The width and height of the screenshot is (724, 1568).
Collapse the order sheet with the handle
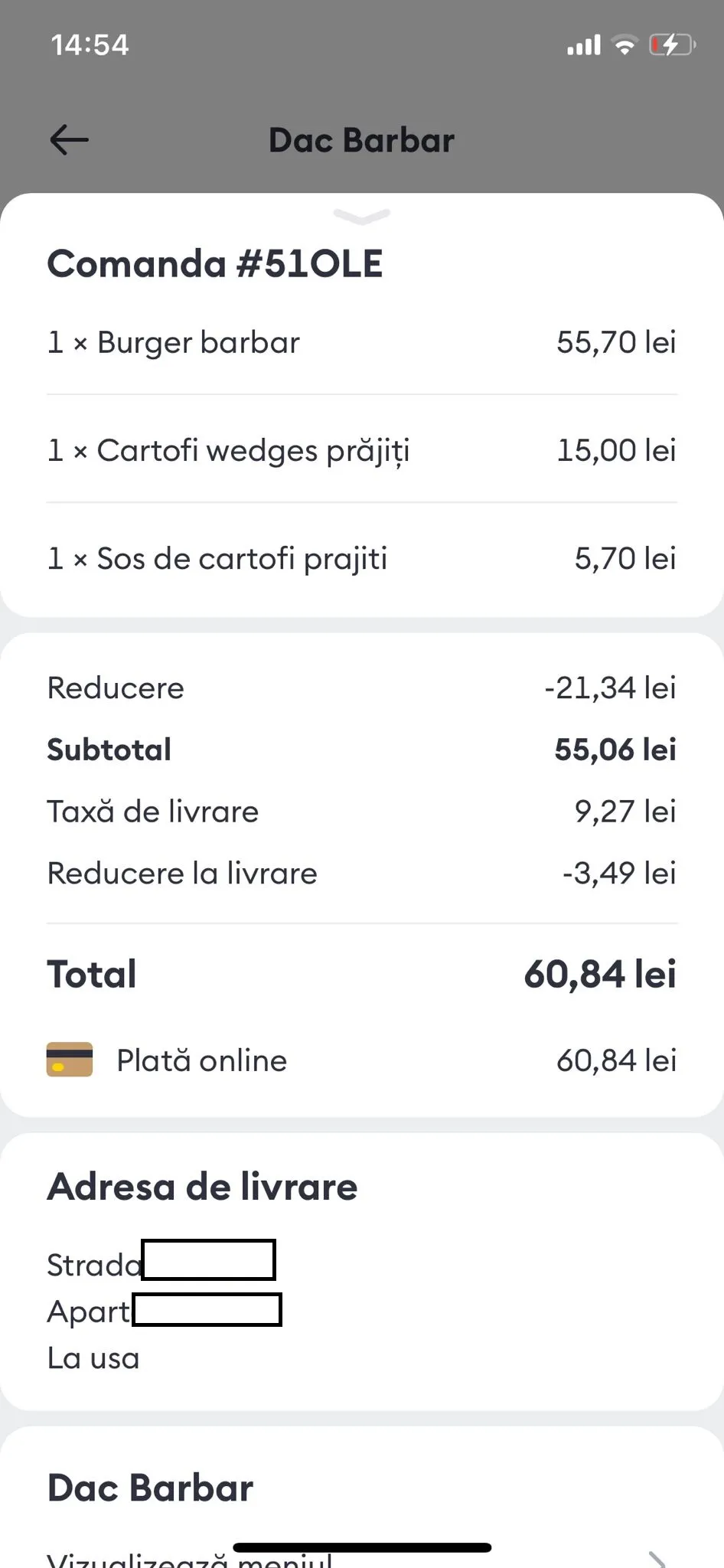(362, 217)
